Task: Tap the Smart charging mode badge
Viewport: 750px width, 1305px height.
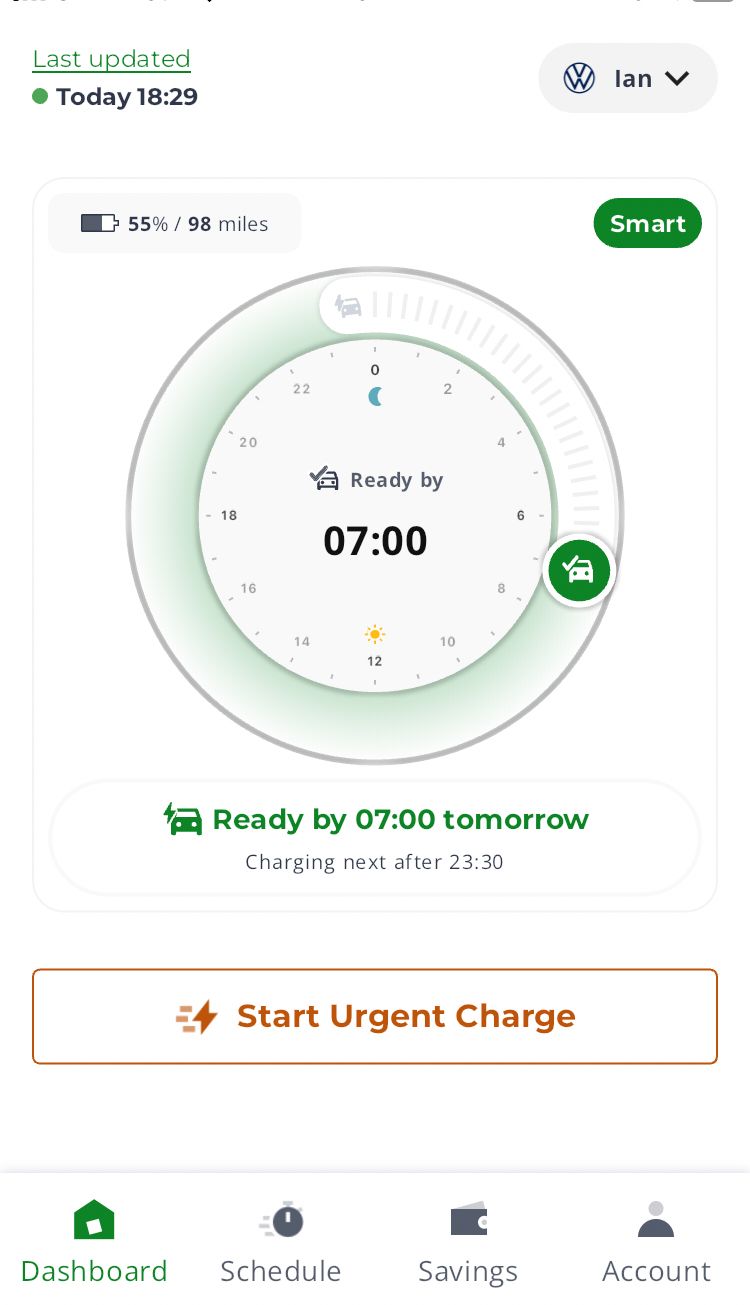Action: coord(647,223)
